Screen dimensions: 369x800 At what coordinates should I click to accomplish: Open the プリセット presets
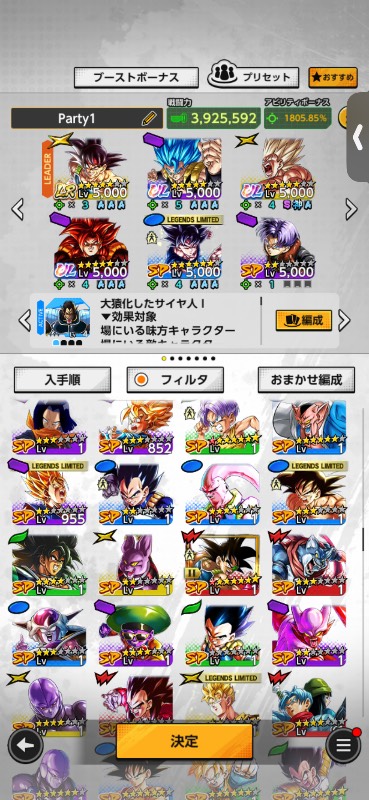(x=253, y=77)
